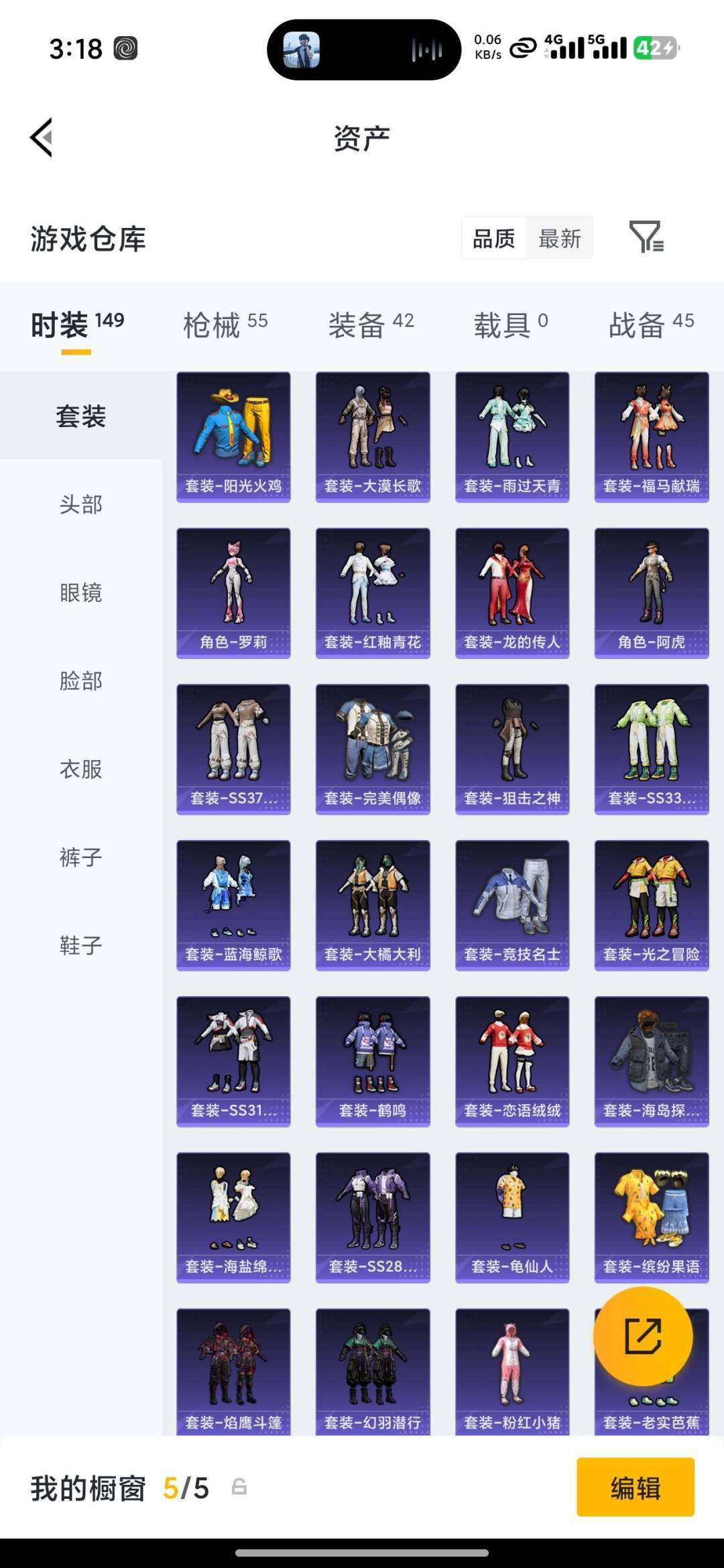Tap the audio waveform icon in the notch capsule
Image resolution: width=724 pixels, height=1568 pixels.
click(x=427, y=49)
